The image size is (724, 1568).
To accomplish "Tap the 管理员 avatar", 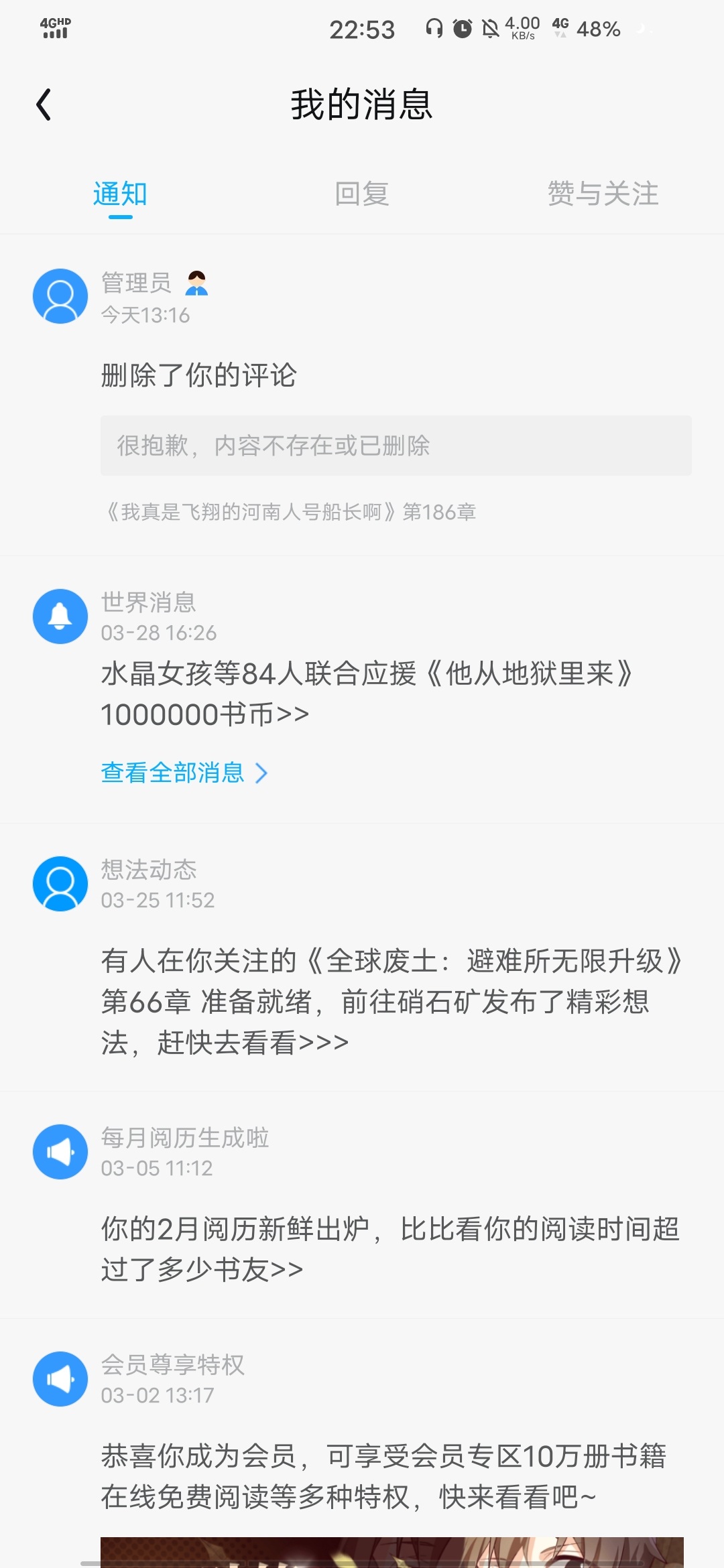I will [60, 296].
